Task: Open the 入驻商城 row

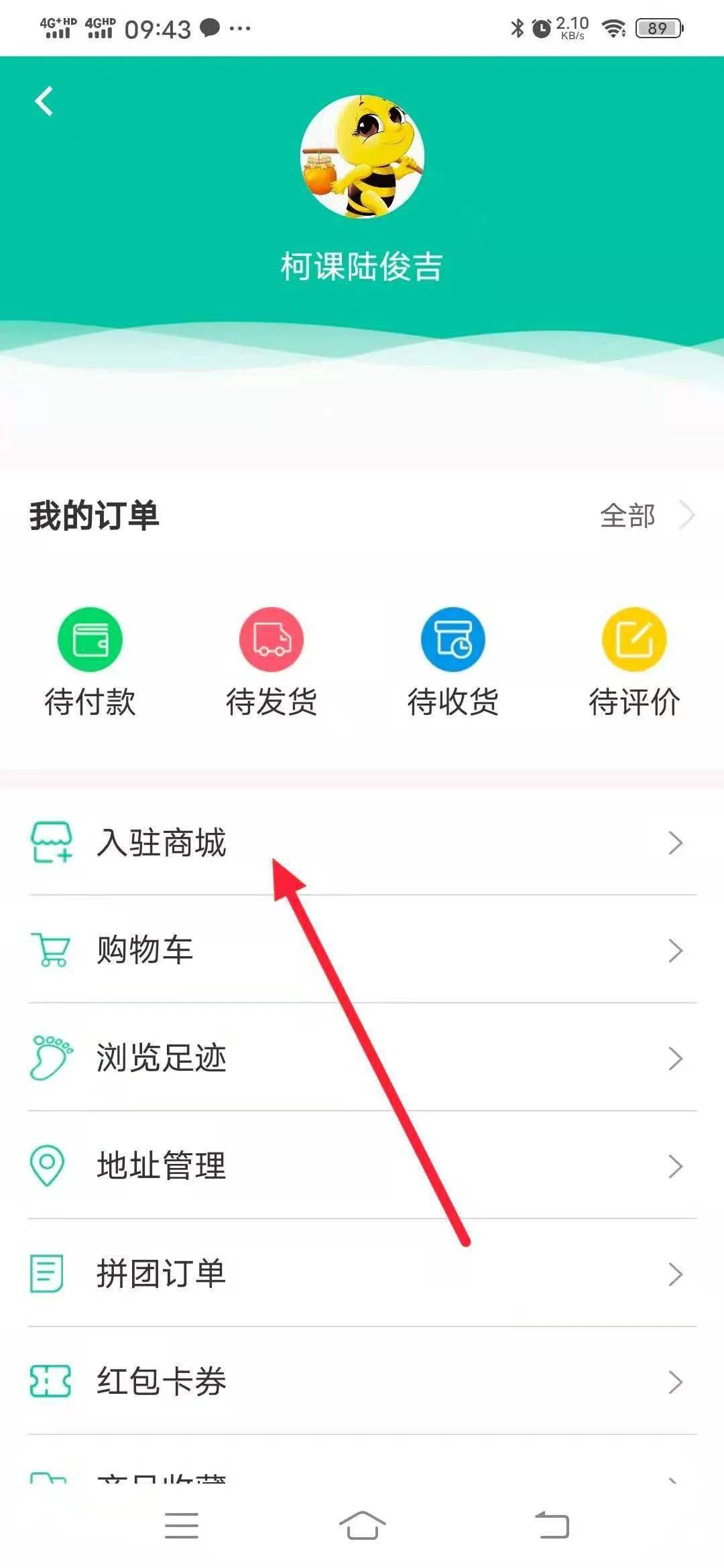Action: (x=362, y=842)
